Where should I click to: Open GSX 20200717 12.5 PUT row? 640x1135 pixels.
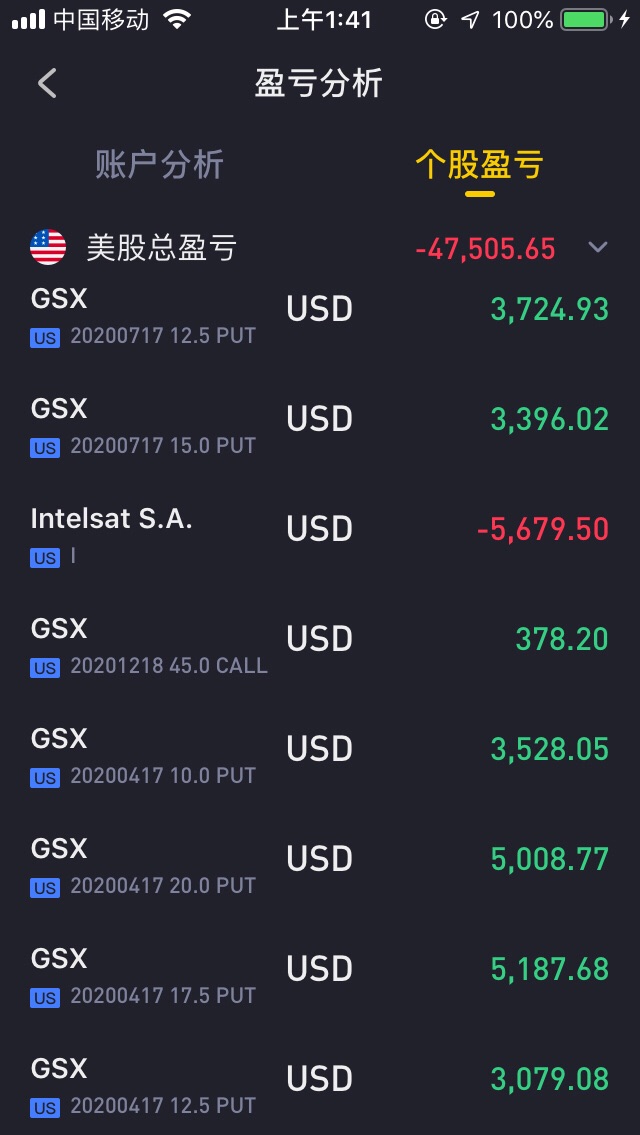coord(320,314)
